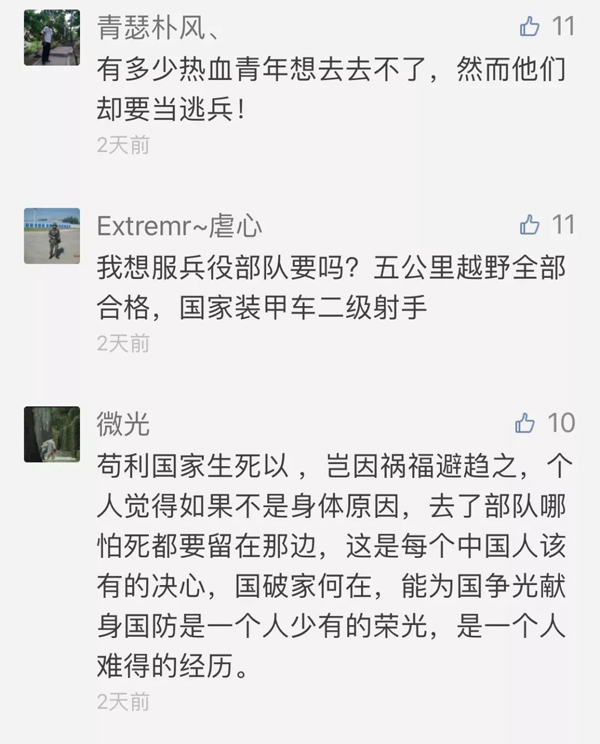Like the comment by 青瑟朴风、
Viewport: 600px width, 744px height.
pyautogui.click(x=529, y=26)
